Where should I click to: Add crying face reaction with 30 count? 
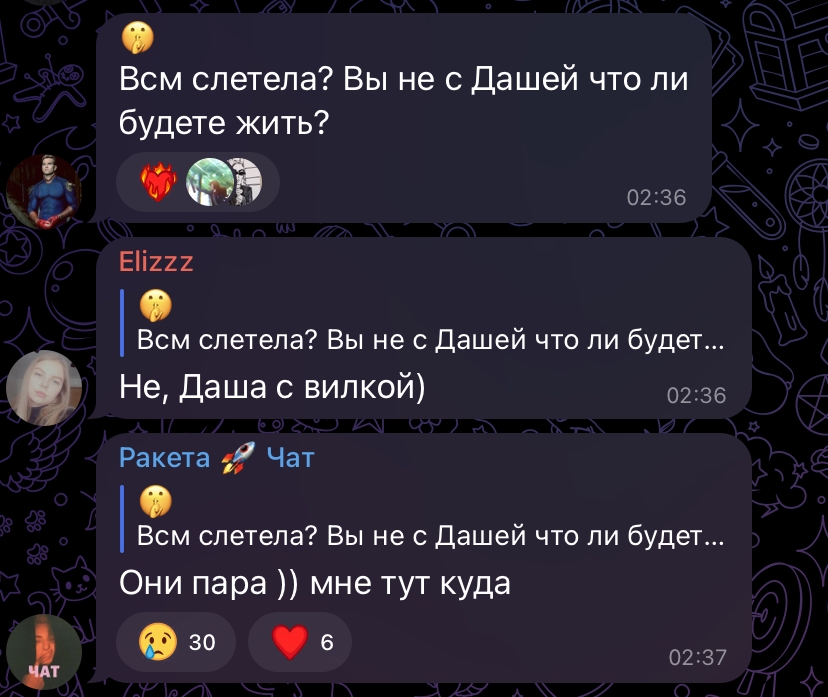[176, 642]
